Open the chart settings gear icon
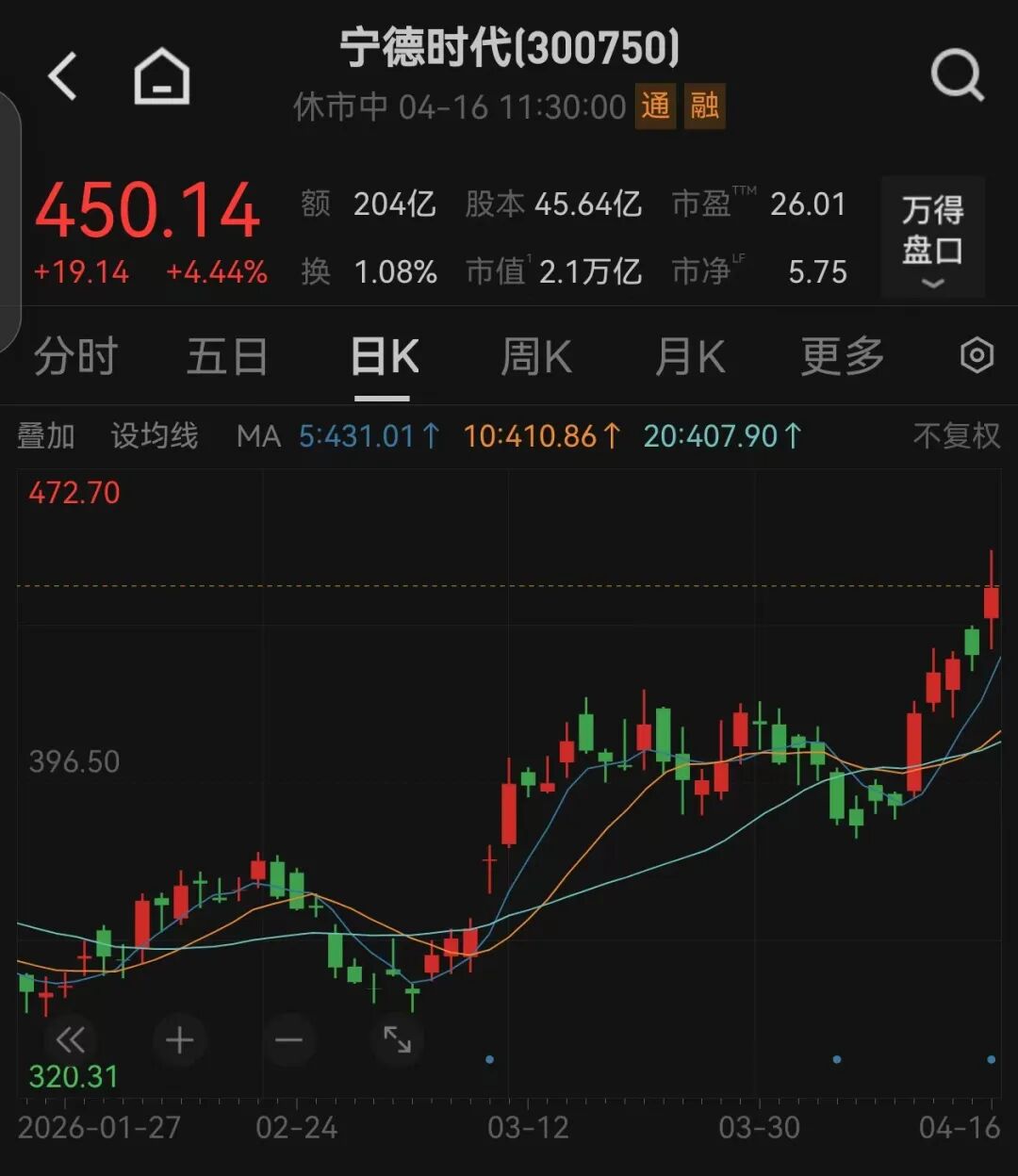The width and height of the screenshot is (1018, 1176). [x=977, y=356]
